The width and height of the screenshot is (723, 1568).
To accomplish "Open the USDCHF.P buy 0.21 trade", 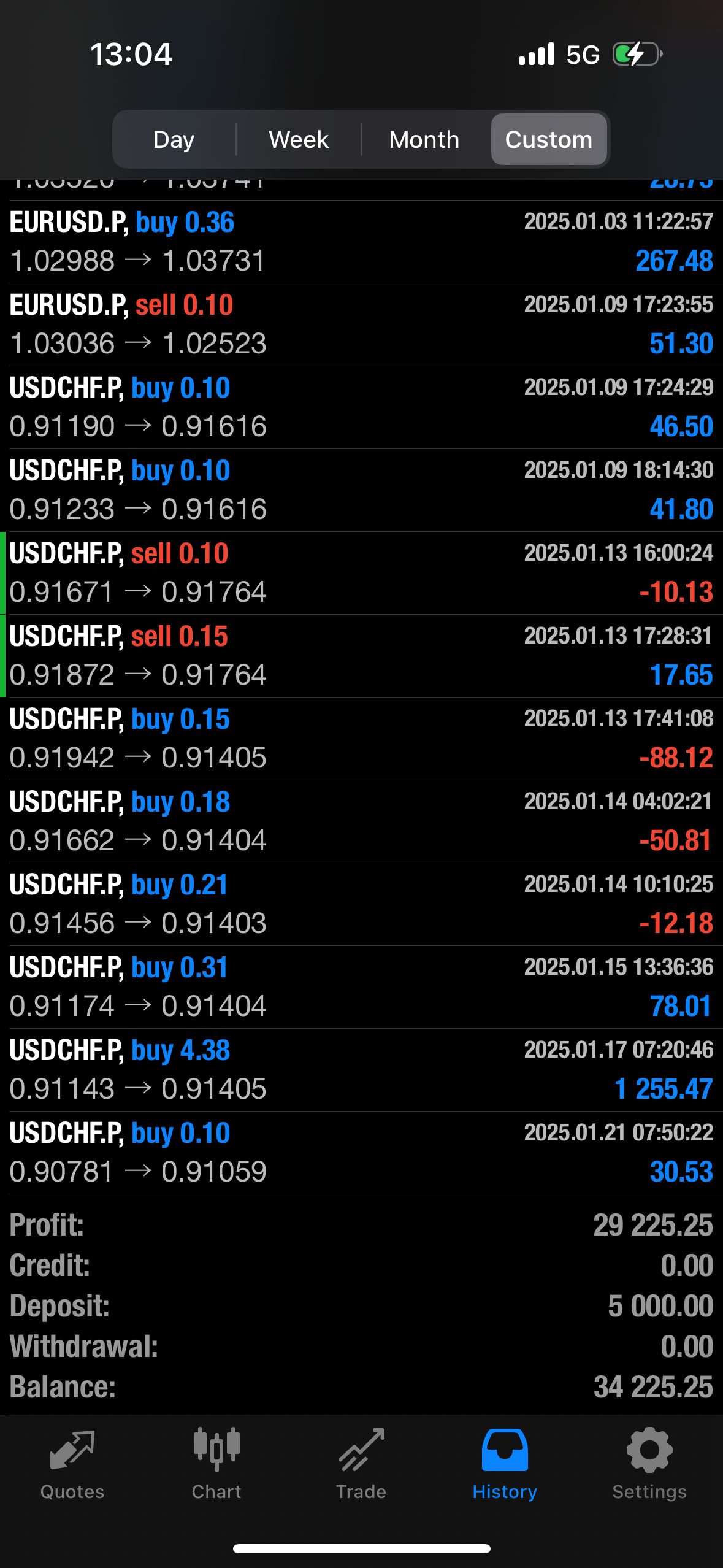I will click(361, 904).
